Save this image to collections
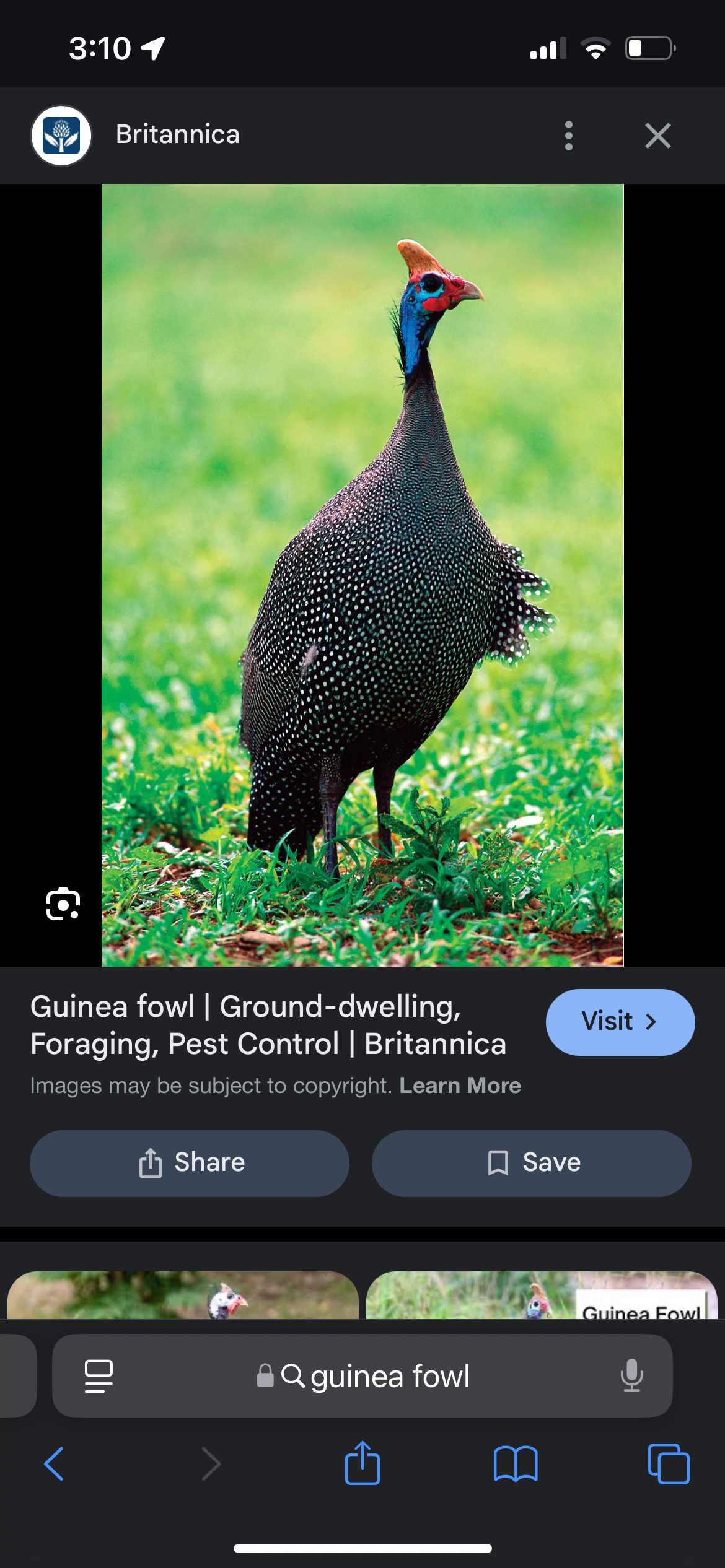This screenshot has width=725, height=1568. click(x=531, y=1163)
